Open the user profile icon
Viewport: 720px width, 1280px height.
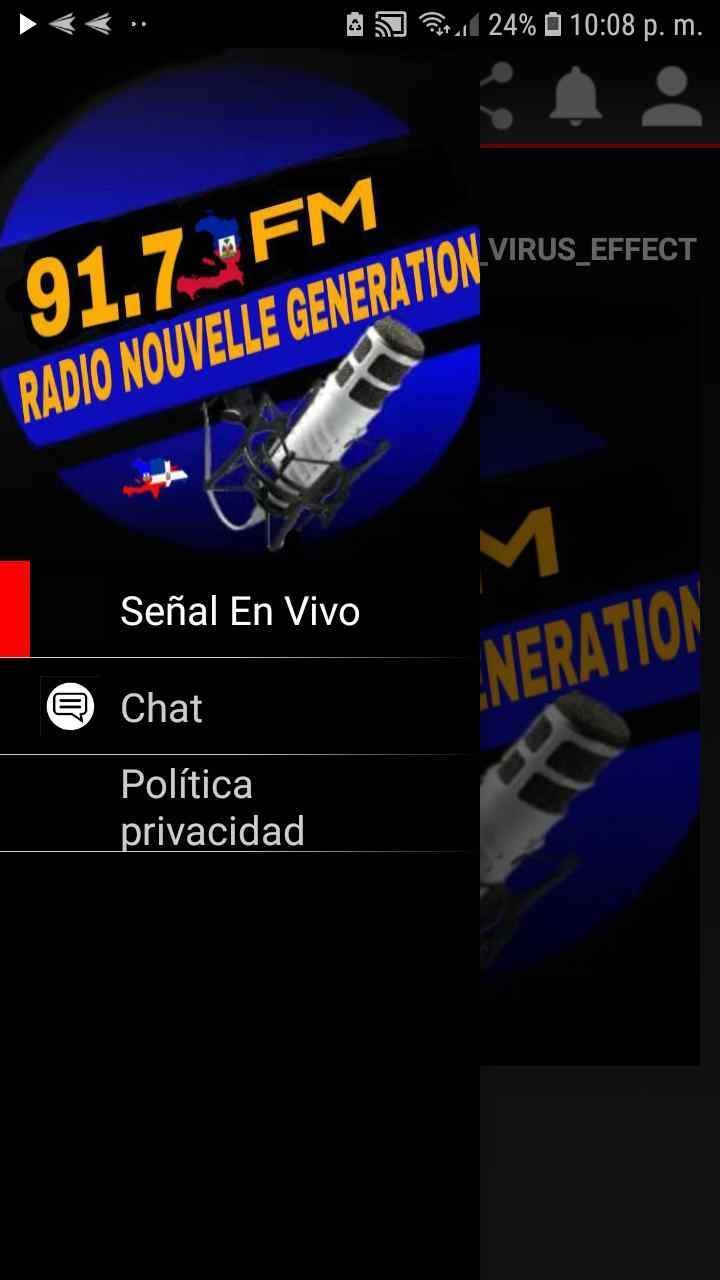(671, 97)
